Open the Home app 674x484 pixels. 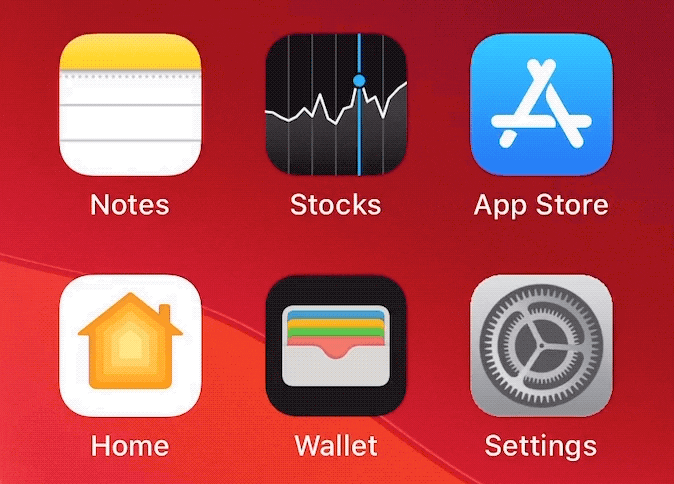[x=130, y=345]
